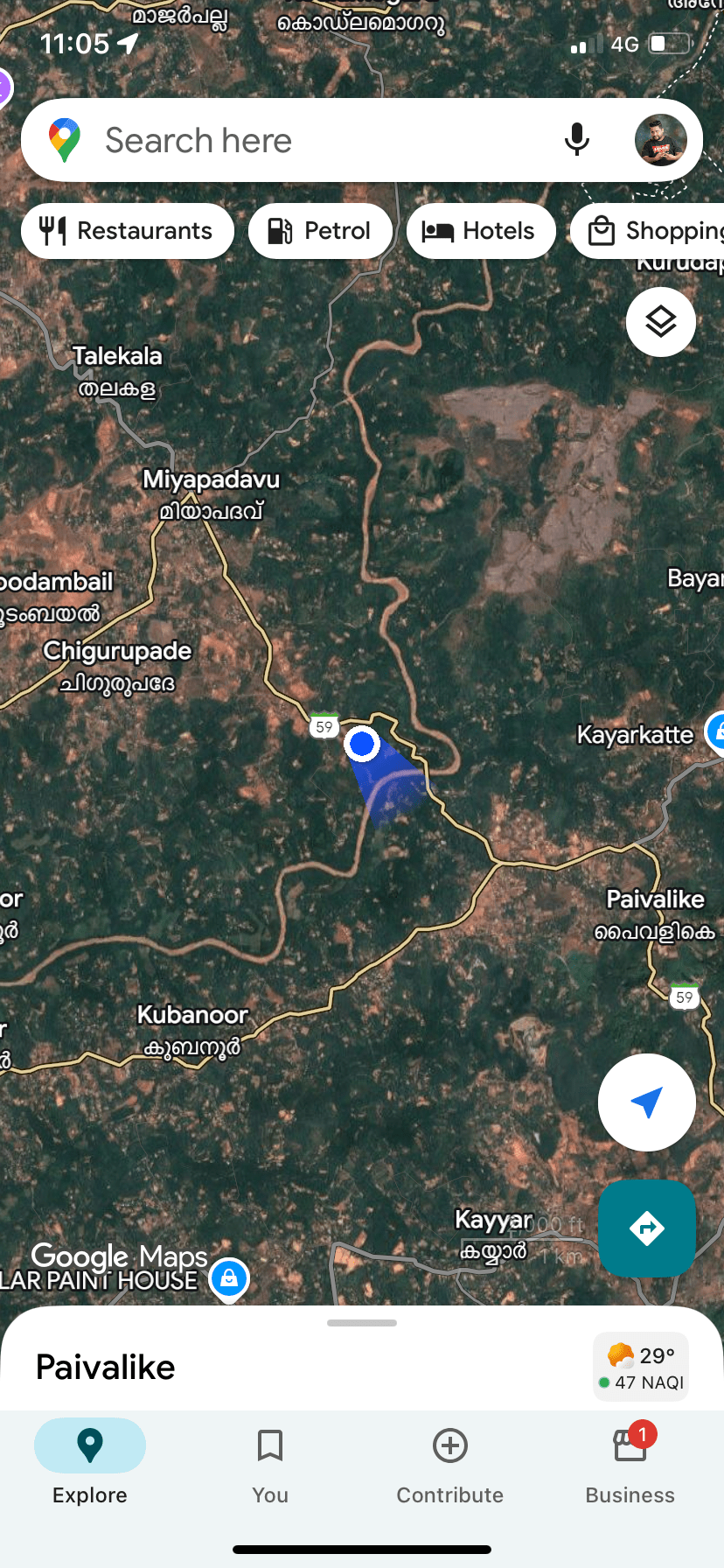Open the Search here field
This screenshot has height=1568, width=724.
[x=306, y=140]
